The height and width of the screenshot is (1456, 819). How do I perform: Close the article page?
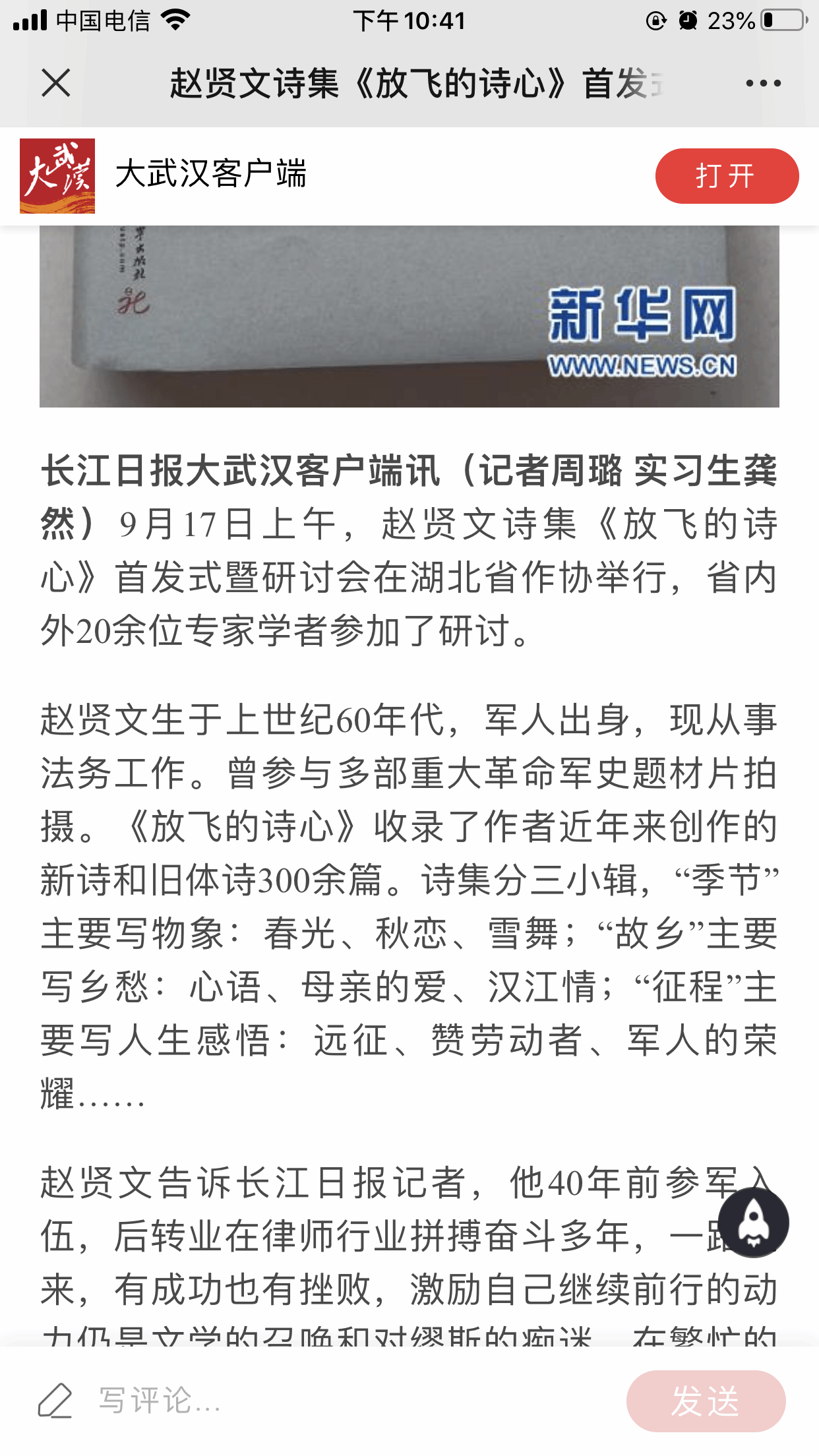pos(56,83)
